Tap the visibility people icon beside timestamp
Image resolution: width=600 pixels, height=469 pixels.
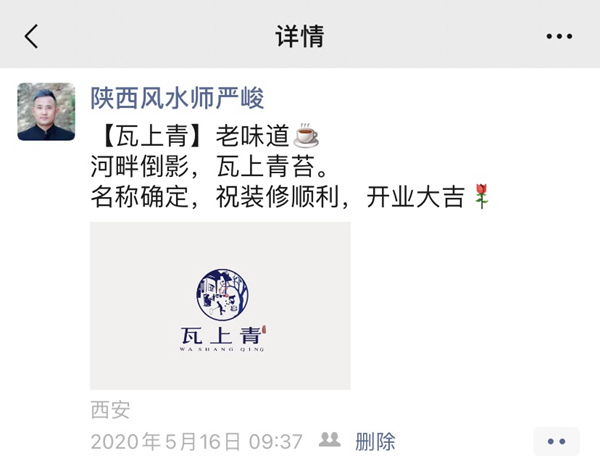point(329,440)
